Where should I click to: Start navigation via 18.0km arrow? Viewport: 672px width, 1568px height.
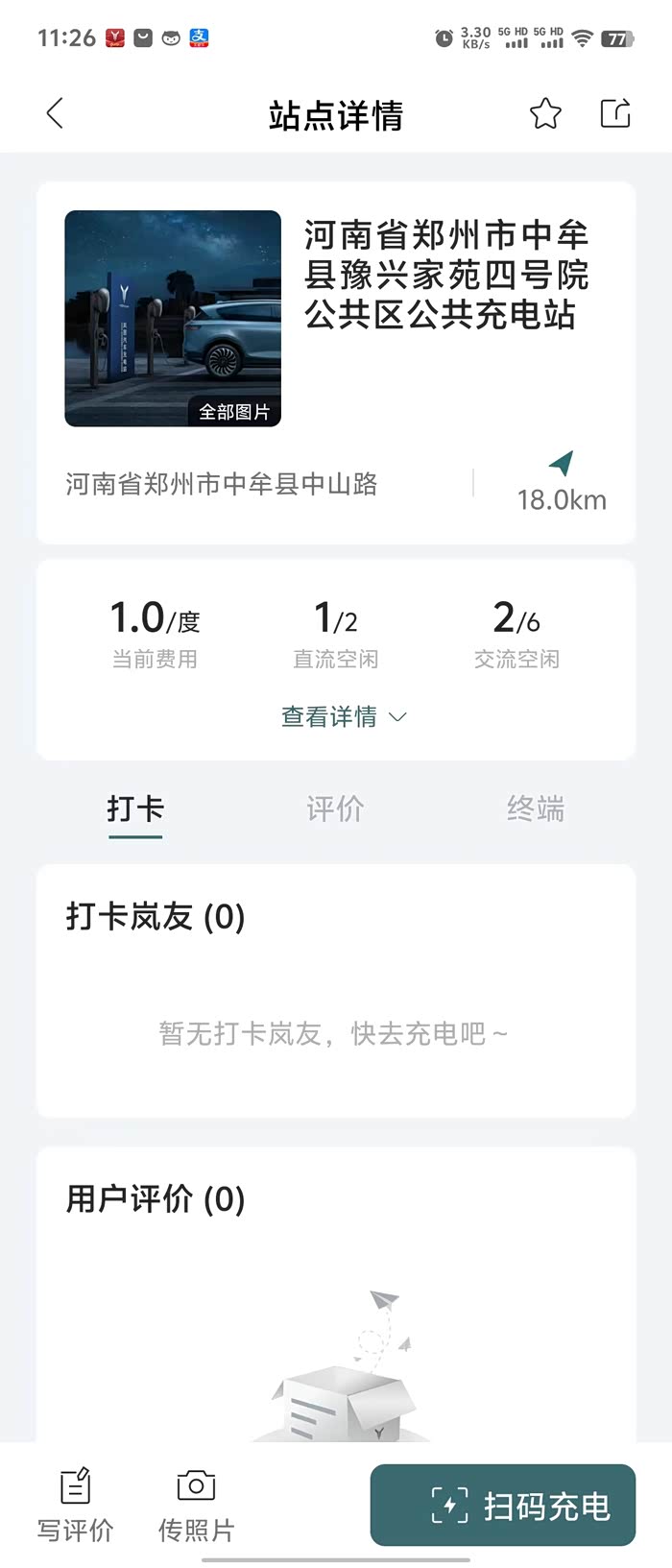[562, 479]
